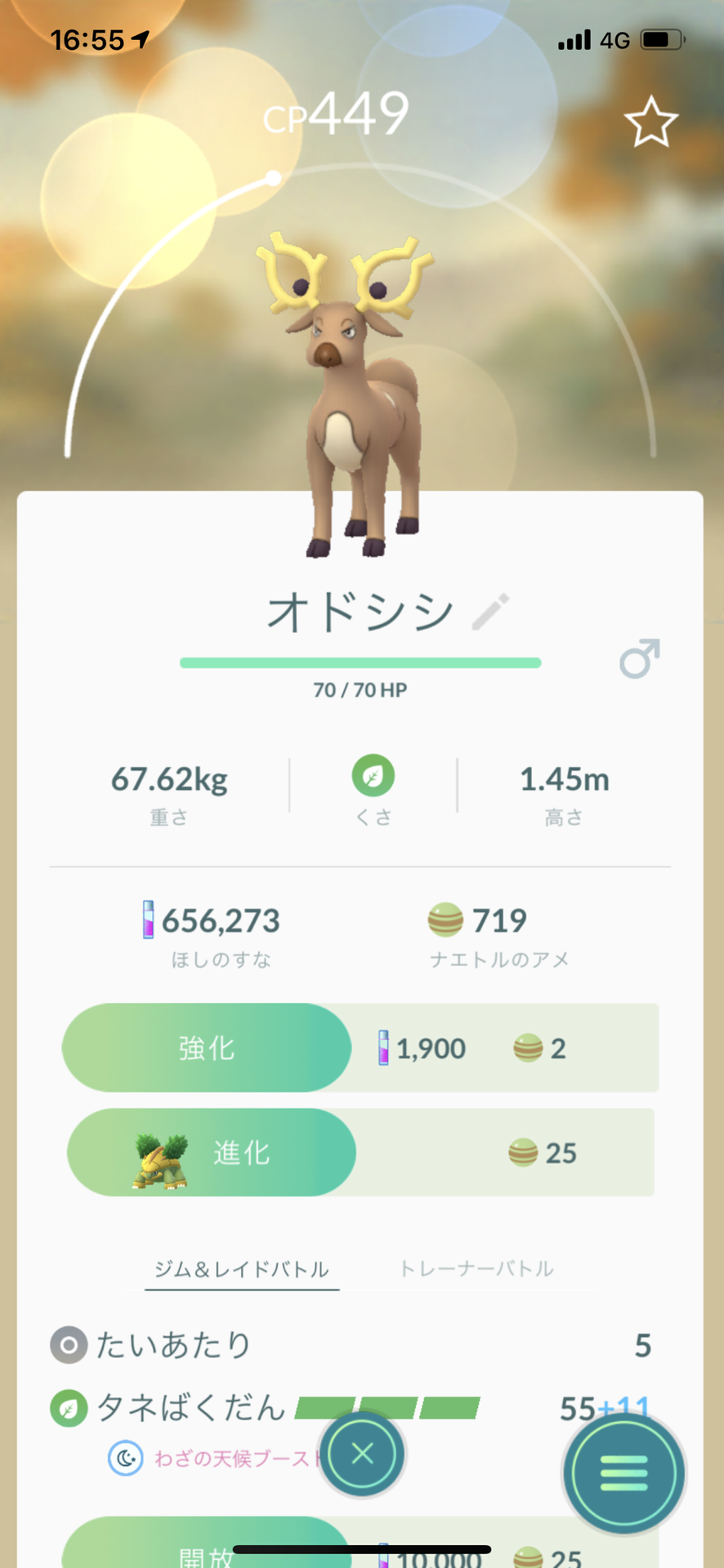Image resolution: width=724 pixels, height=1568 pixels.
Task: Tap the 進化 evolve button
Action: (x=212, y=1152)
